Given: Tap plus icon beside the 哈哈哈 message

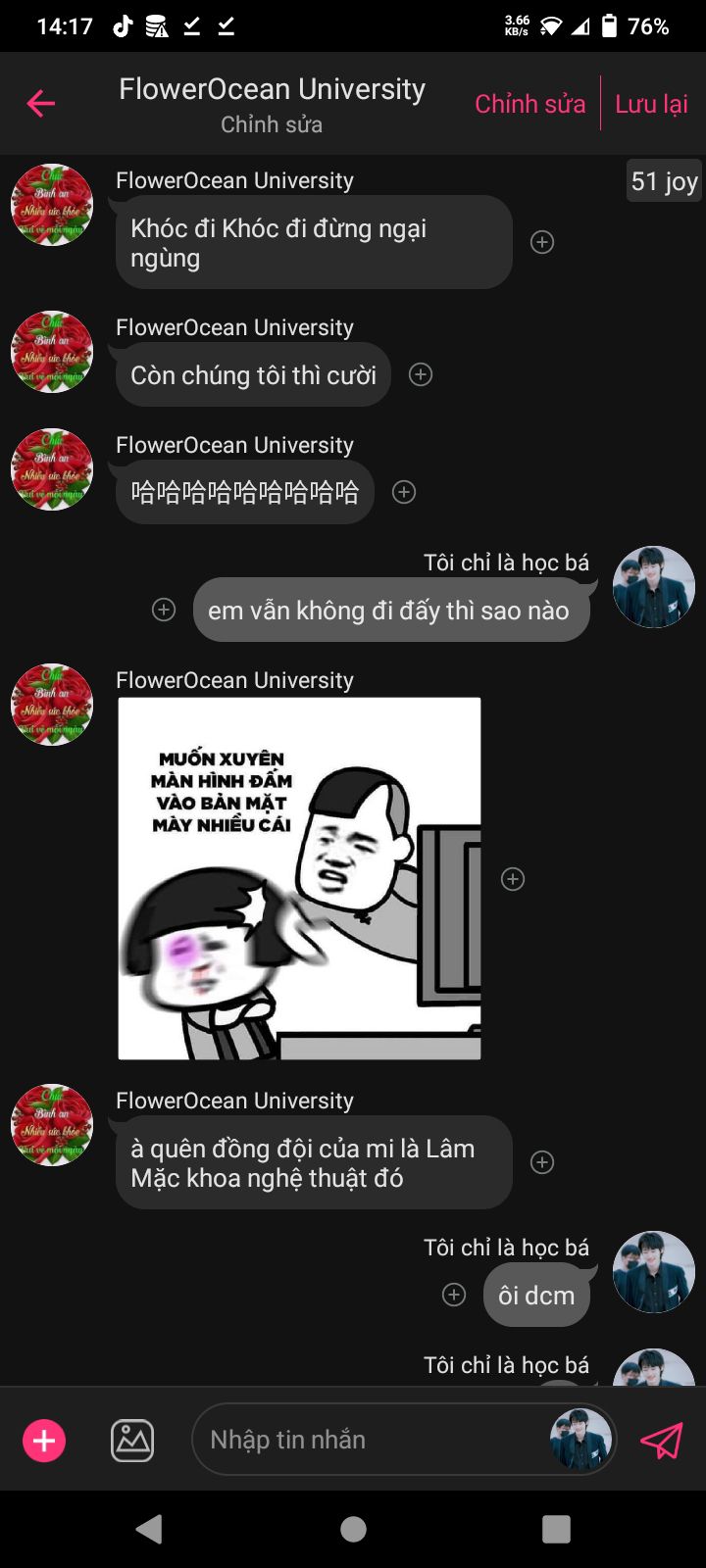Looking at the screenshot, I should pyautogui.click(x=404, y=492).
